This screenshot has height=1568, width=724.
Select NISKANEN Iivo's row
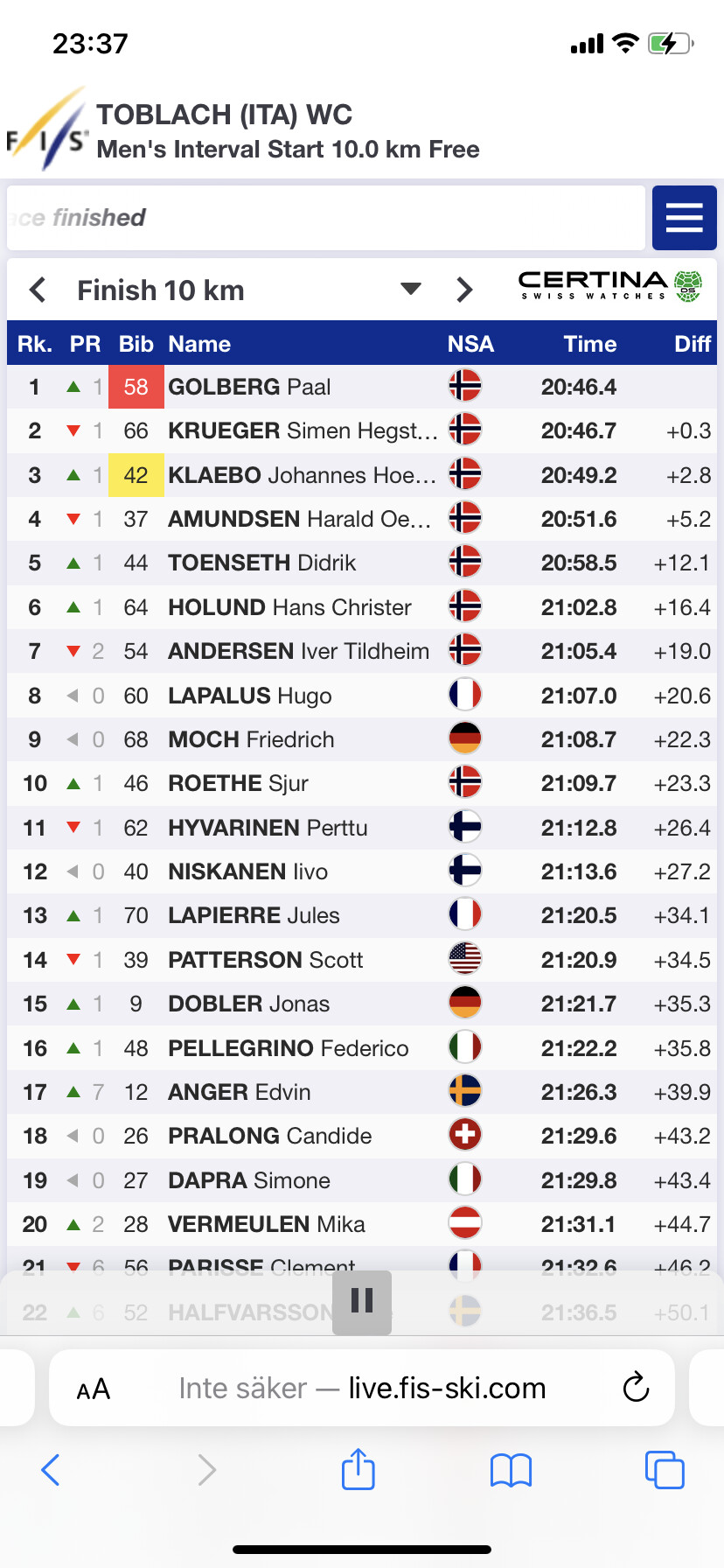[x=362, y=871]
